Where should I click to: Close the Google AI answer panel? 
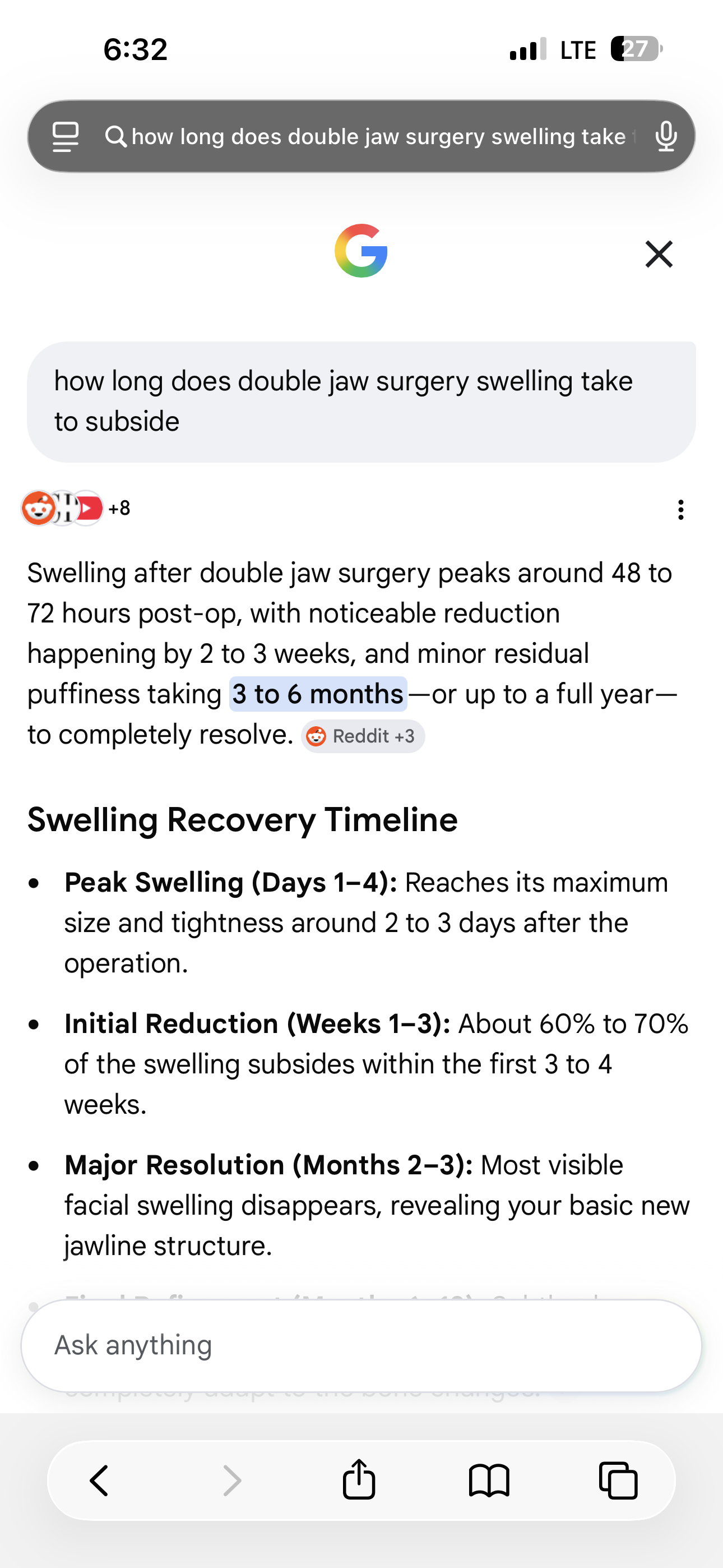pos(659,254)
